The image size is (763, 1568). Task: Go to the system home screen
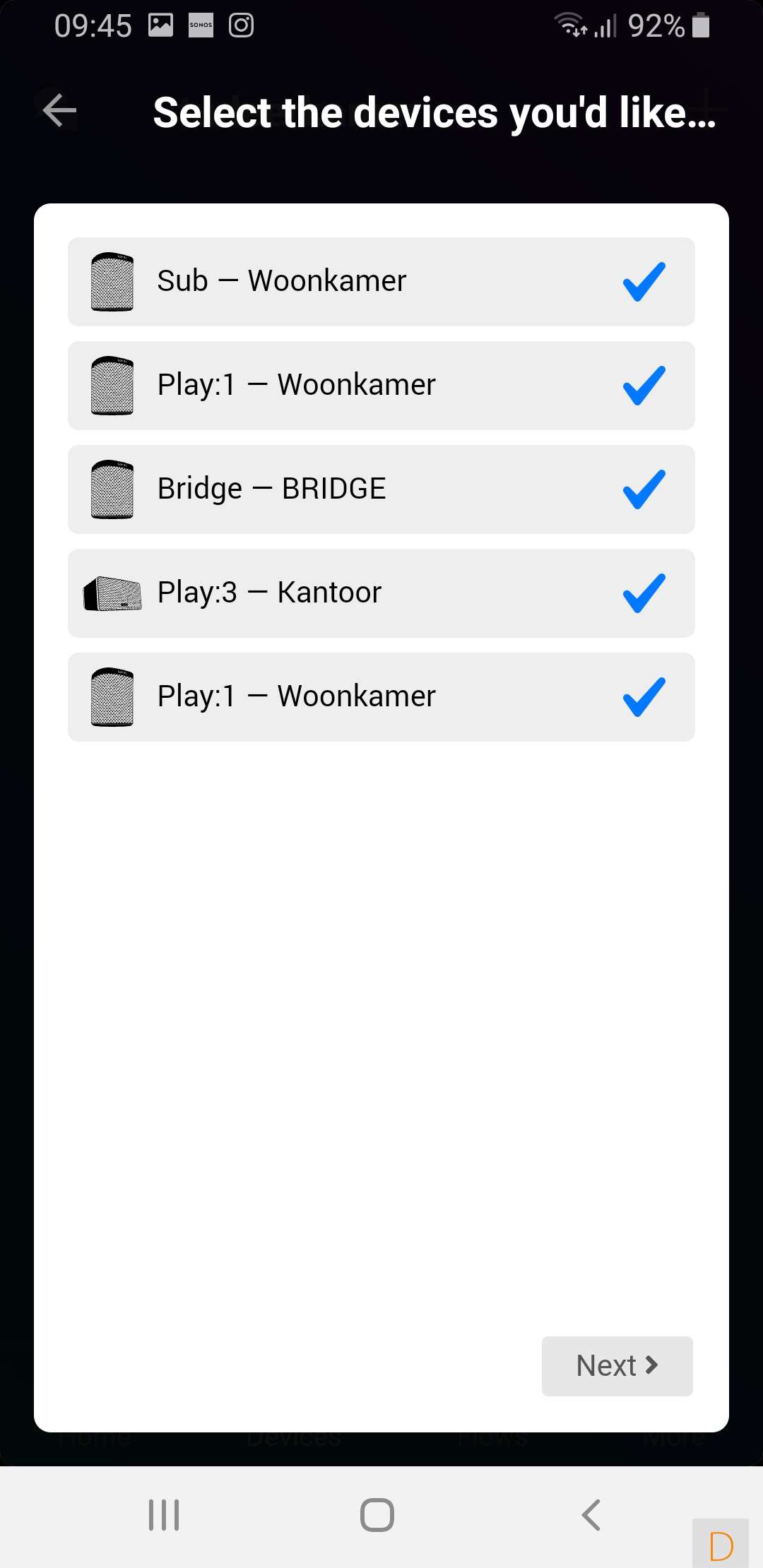[377, 1514]
